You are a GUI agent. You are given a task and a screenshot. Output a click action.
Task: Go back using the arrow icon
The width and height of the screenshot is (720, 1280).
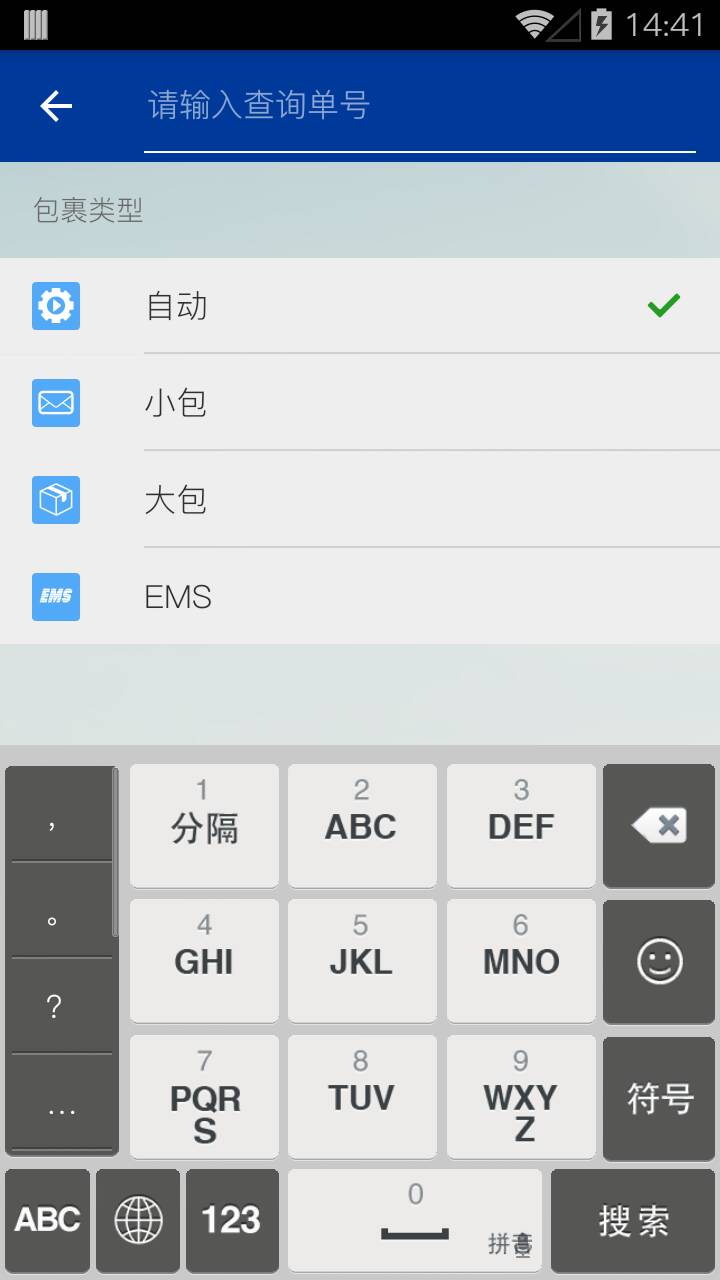pyautogui.click(x=56, y=106)
